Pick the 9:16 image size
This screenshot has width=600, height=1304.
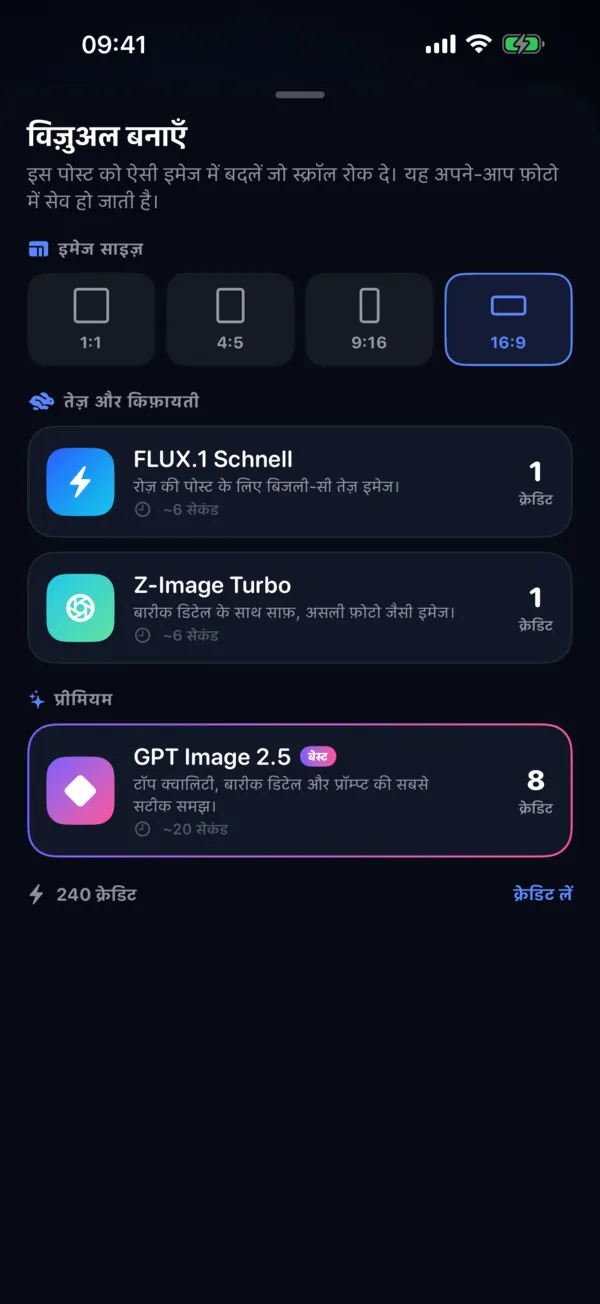pos(369,319)
